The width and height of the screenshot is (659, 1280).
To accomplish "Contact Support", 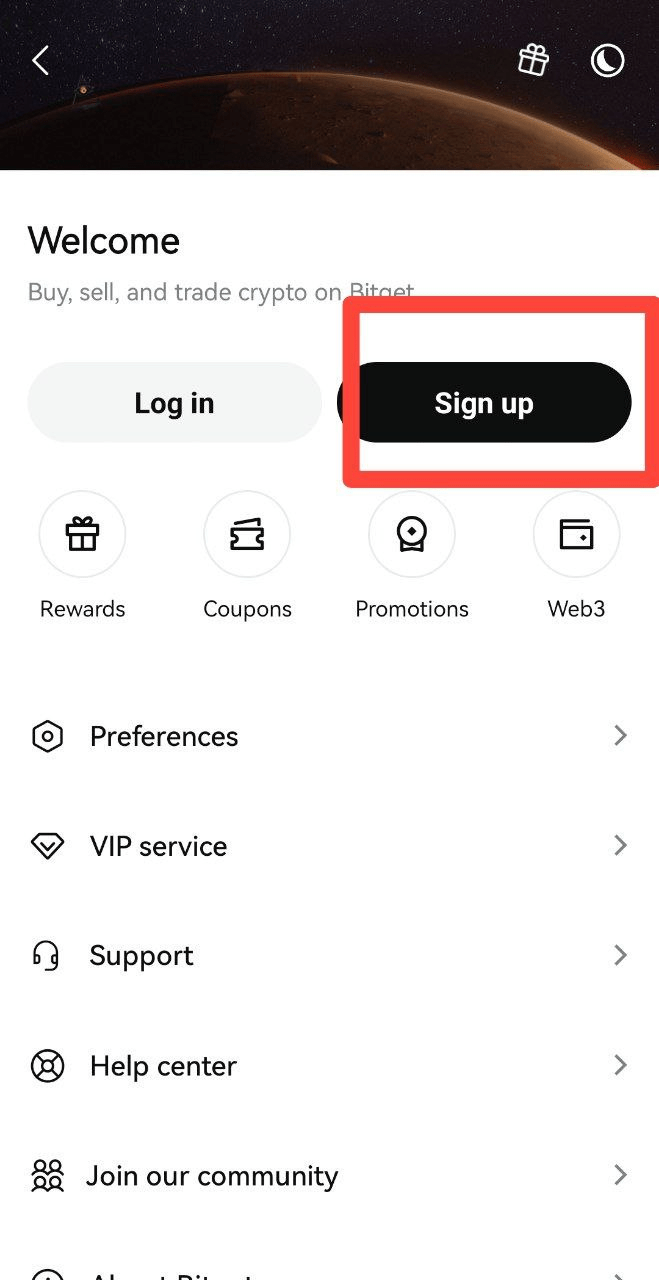I will tap(329, 956).
